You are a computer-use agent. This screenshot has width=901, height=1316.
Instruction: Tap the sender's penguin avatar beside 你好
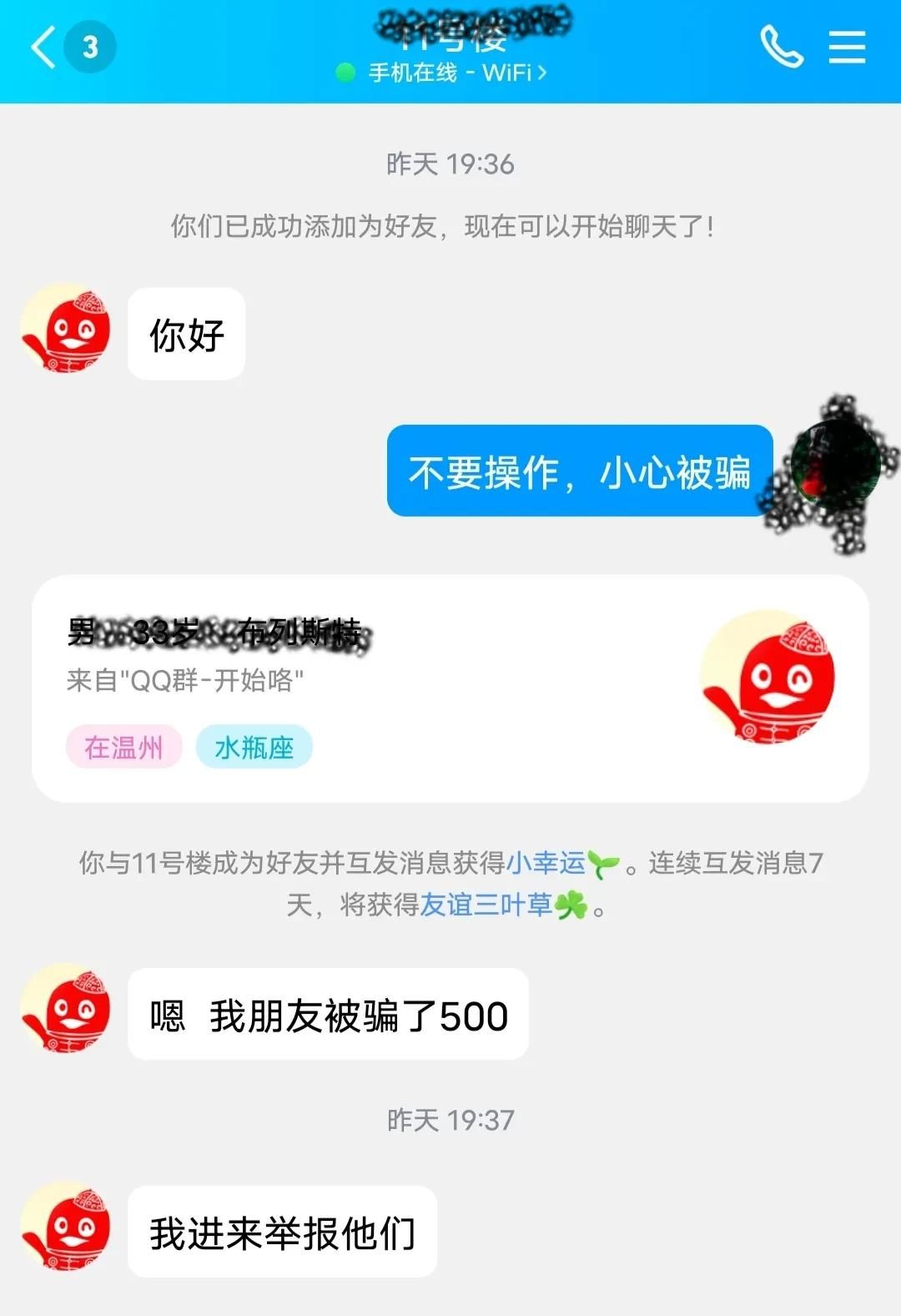[x=67, y=329]
